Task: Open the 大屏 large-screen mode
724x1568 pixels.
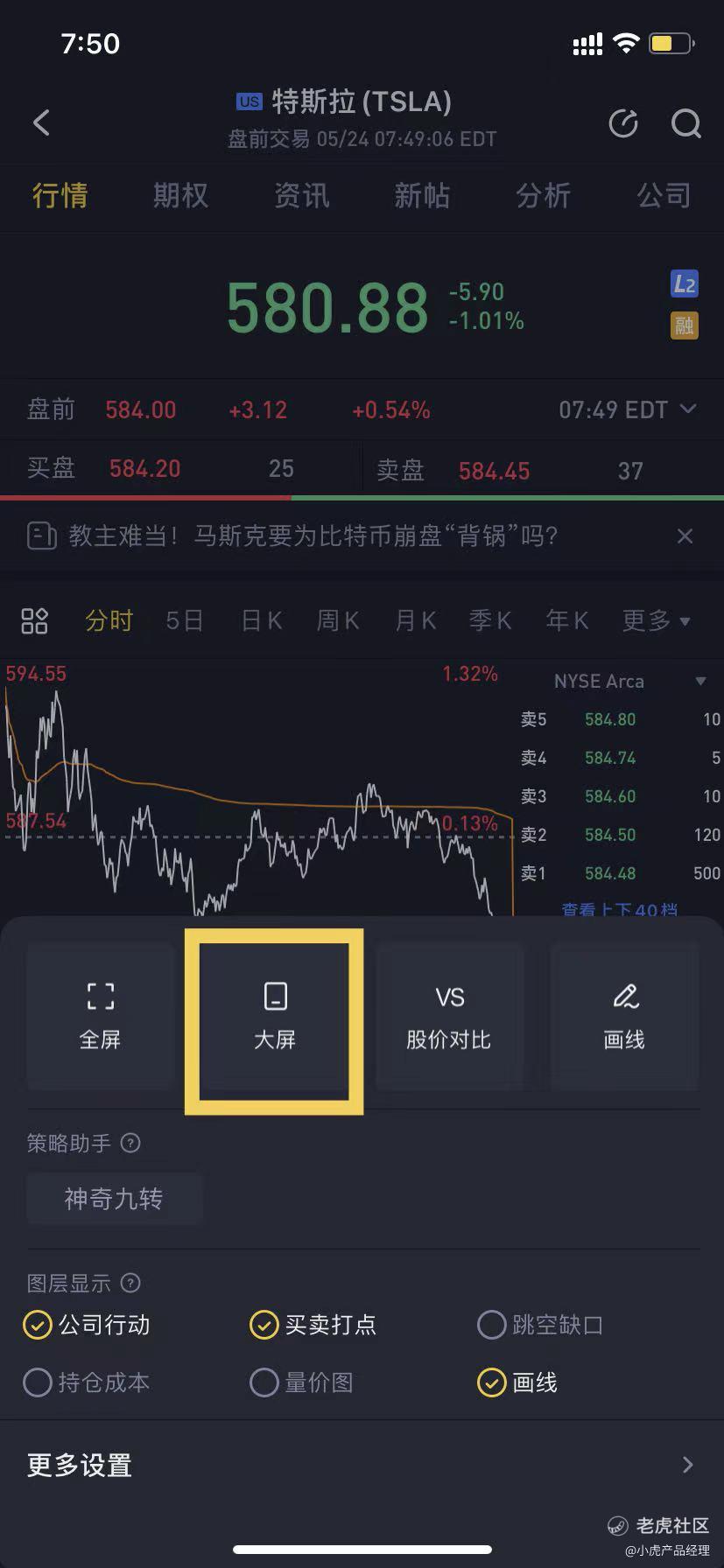Action: point(274,1017)
